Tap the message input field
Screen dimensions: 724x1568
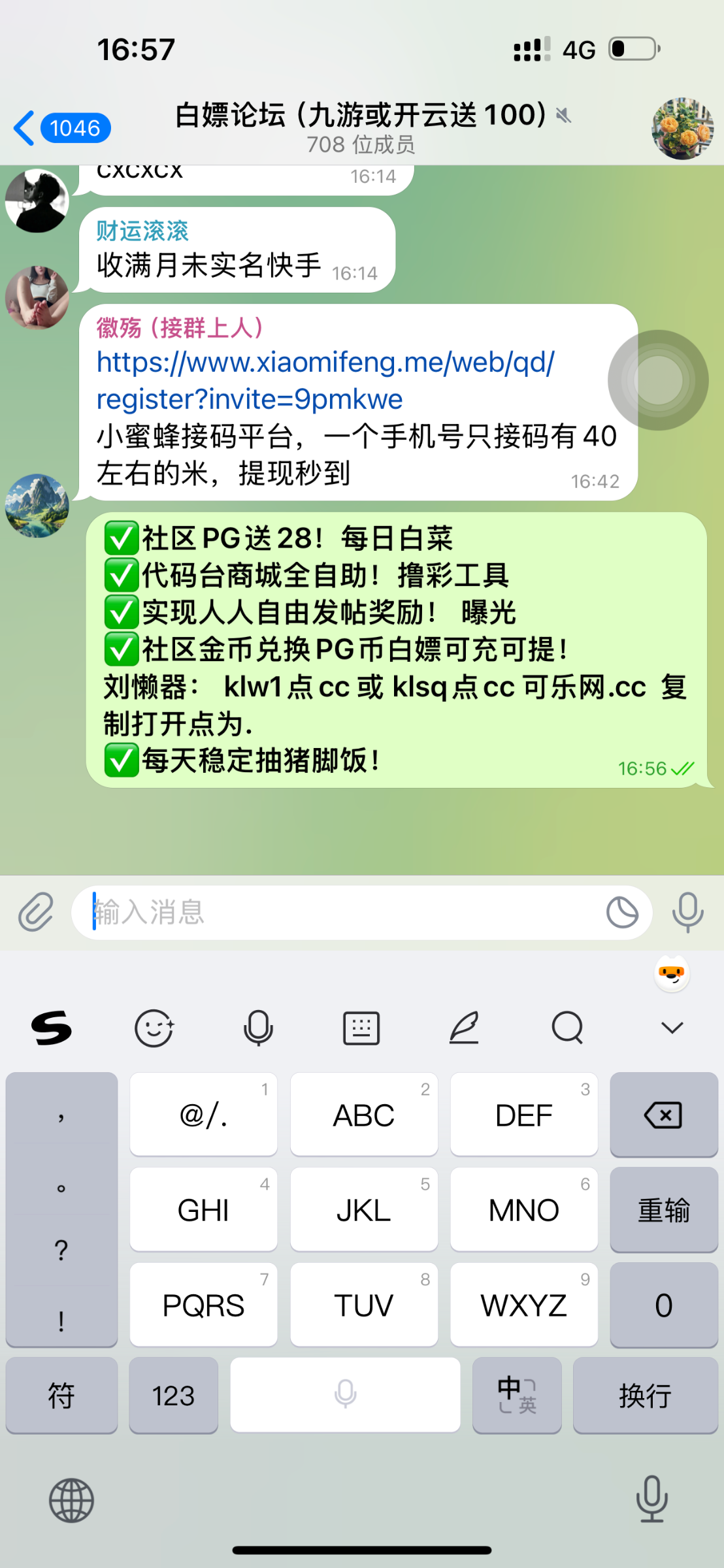click(x=327, y=913)
